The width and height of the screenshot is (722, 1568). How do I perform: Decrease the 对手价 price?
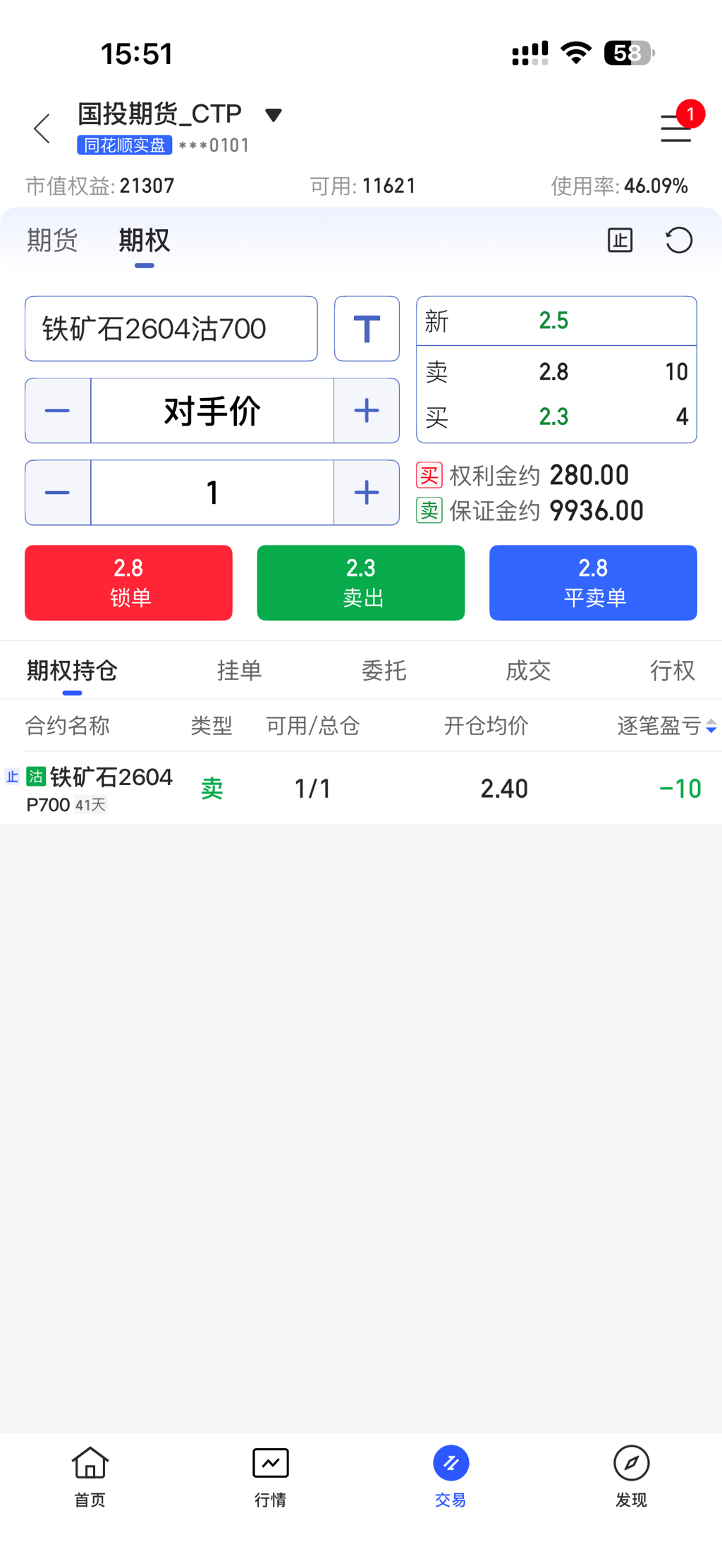point(58,411)
